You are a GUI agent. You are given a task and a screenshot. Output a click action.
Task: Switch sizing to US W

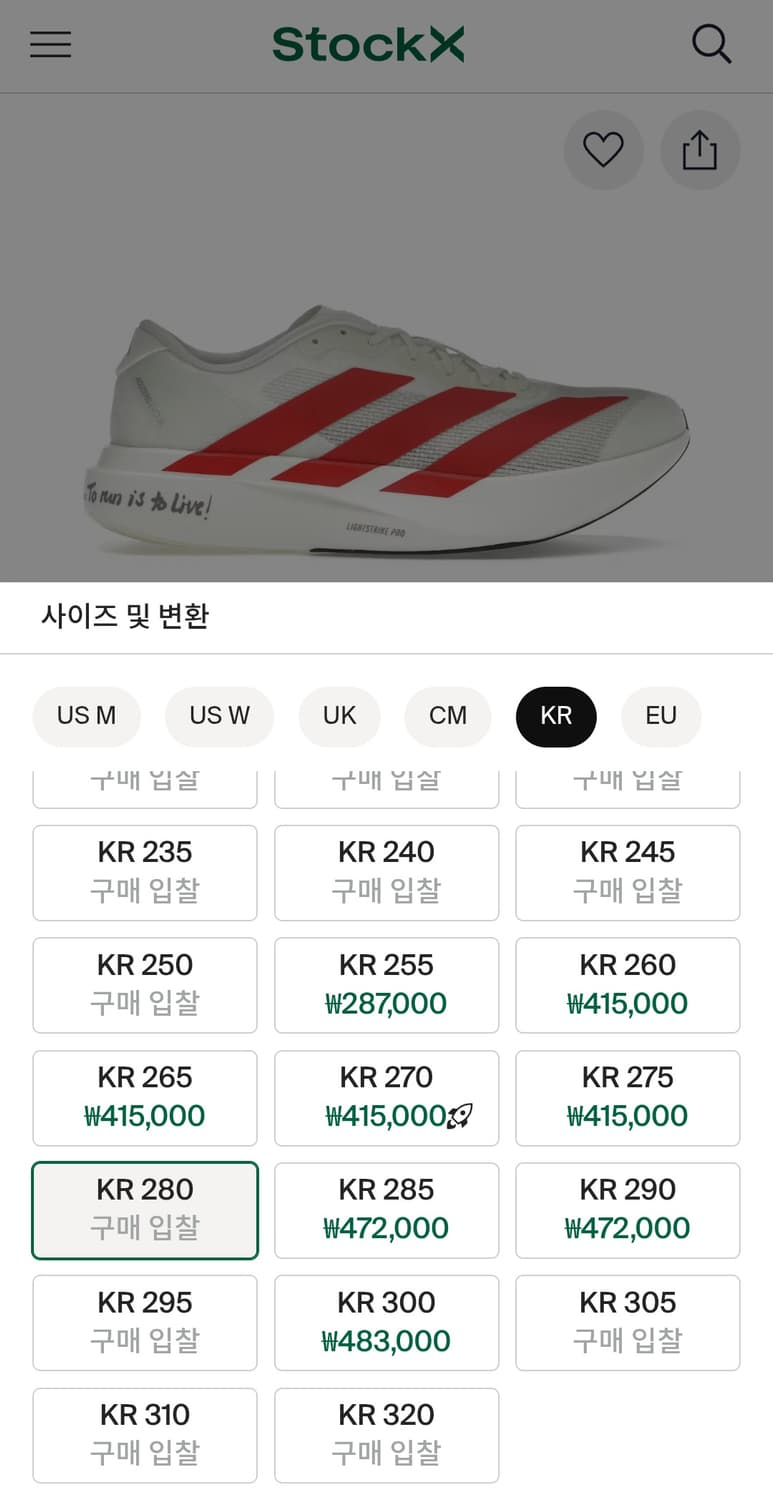(x=219, y=716)
